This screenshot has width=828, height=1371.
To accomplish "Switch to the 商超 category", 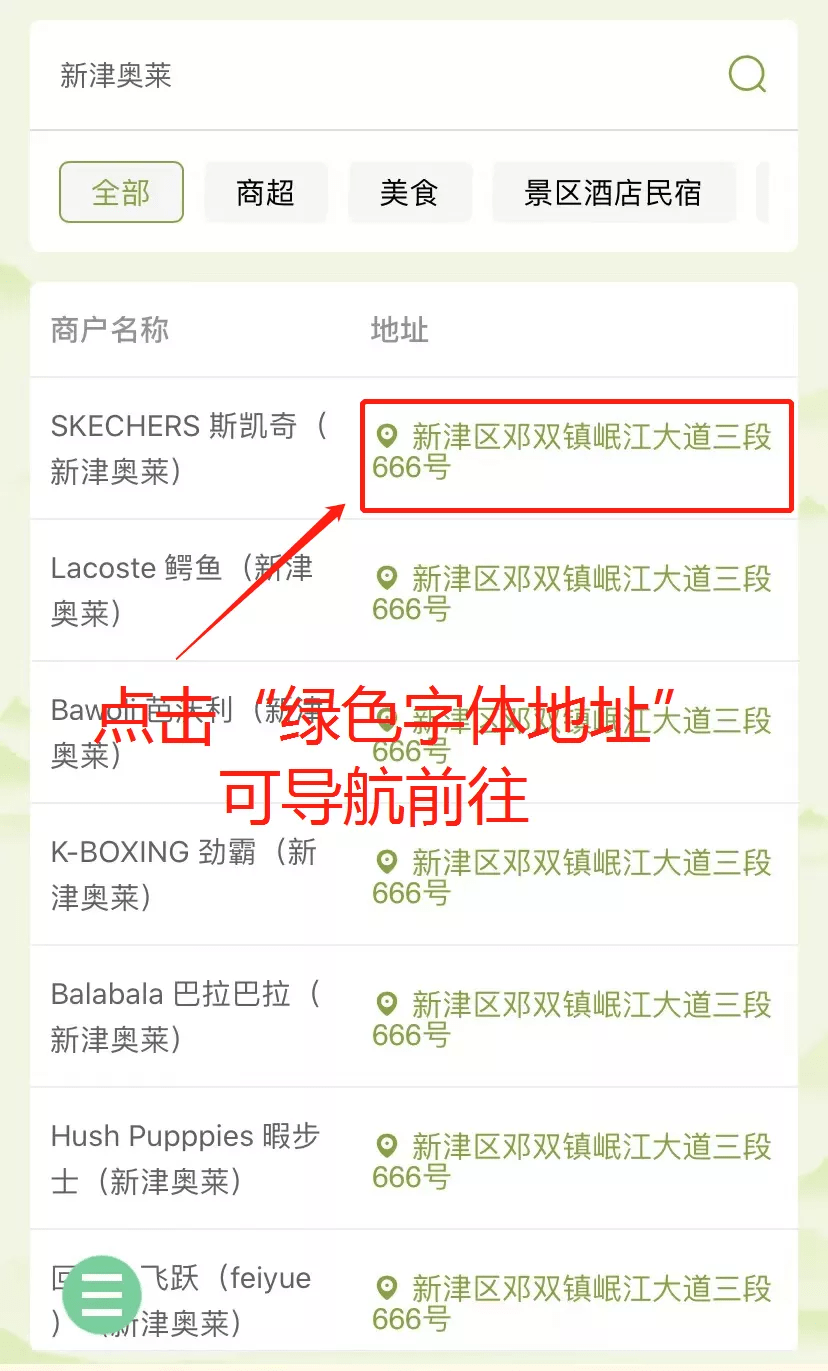I will coord(265,192).
